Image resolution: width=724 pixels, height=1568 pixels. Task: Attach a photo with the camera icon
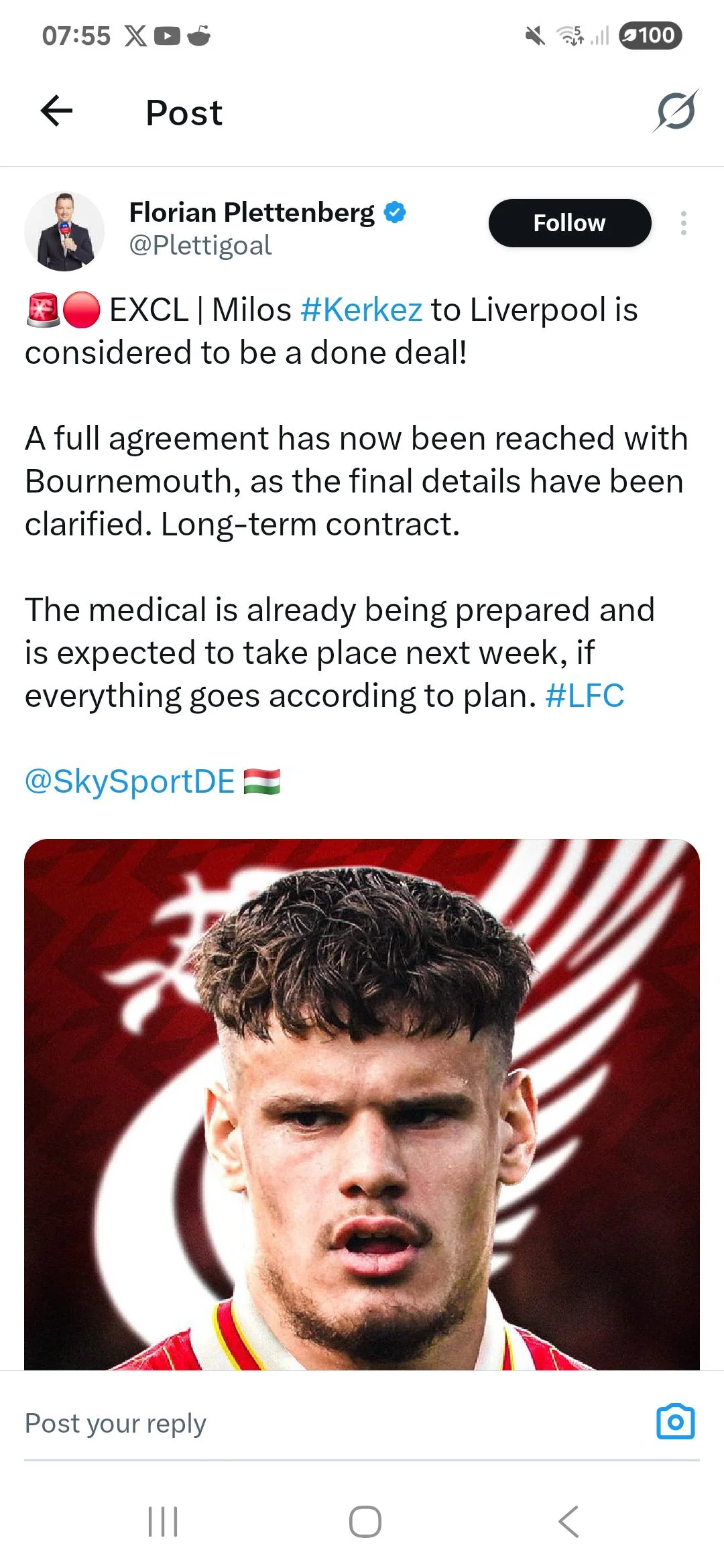point(676,1422)
